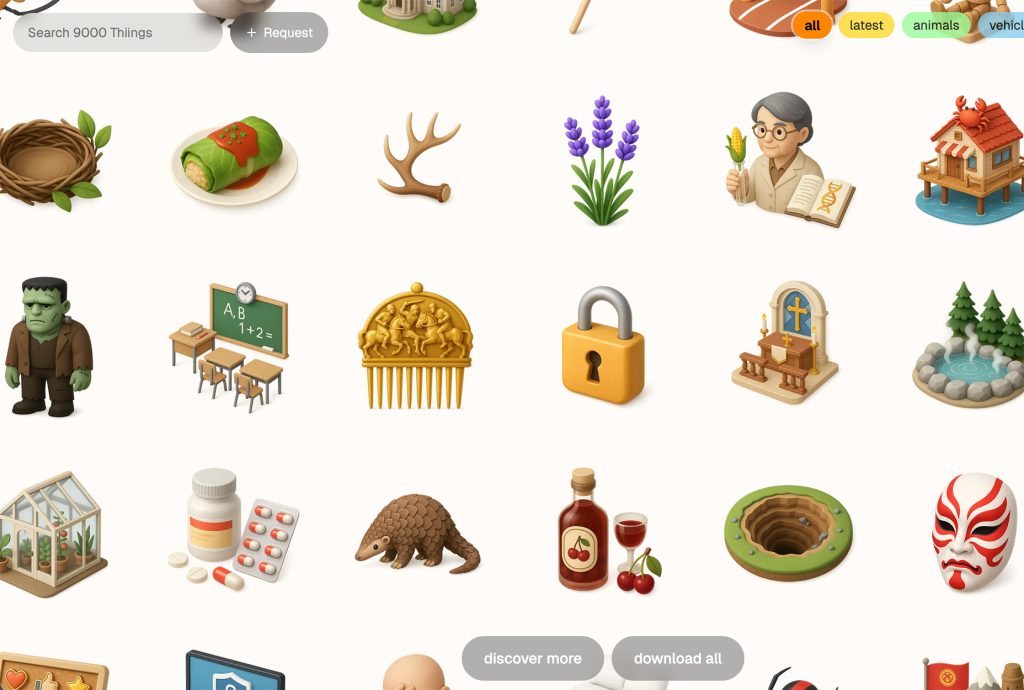Screen dimensions: 1024x690
Task: Open the pill bottle and tablets tile
Action: coord(233,530)
